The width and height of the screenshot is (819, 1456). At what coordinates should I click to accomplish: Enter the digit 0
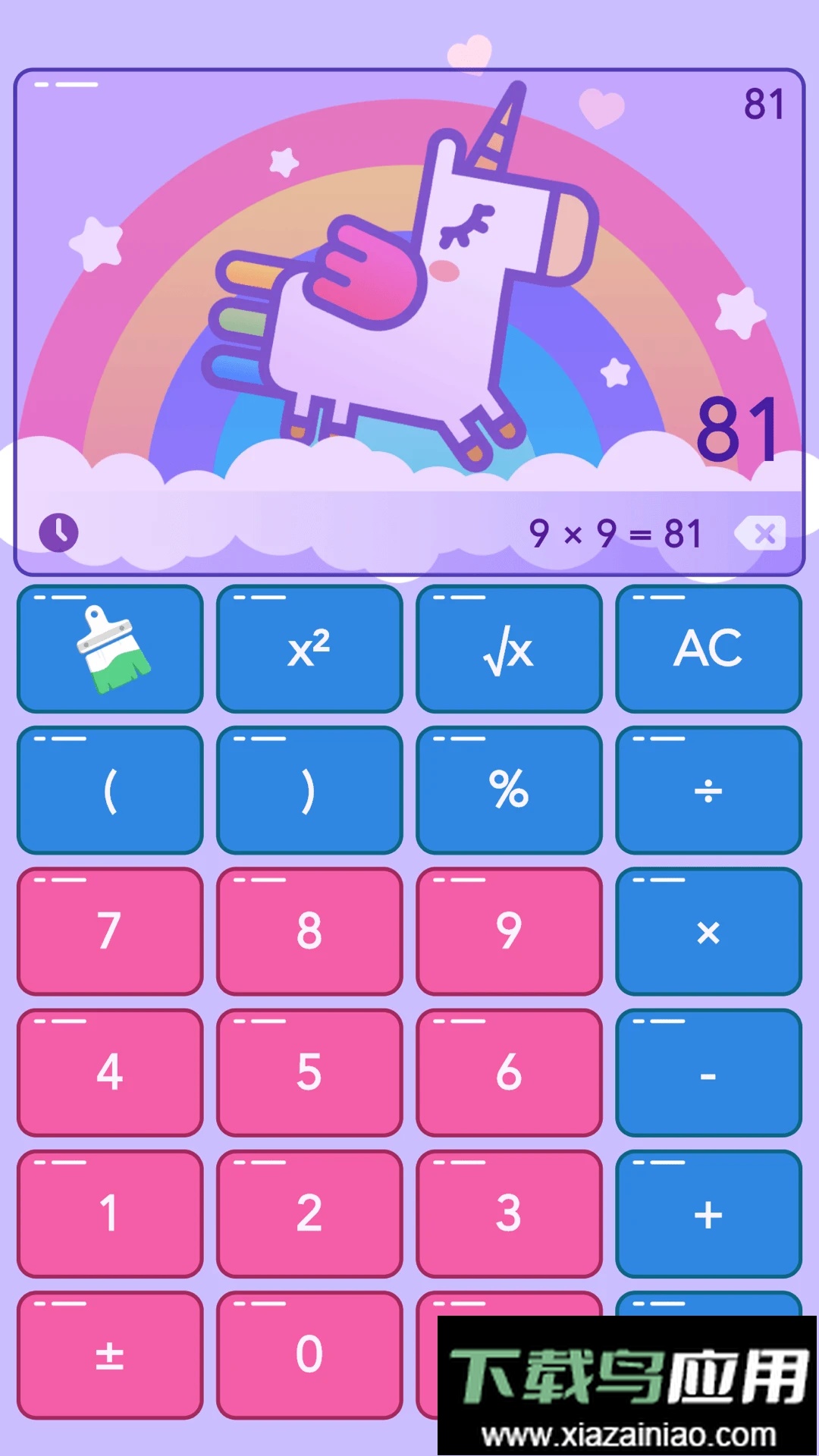pos(309,1354)
